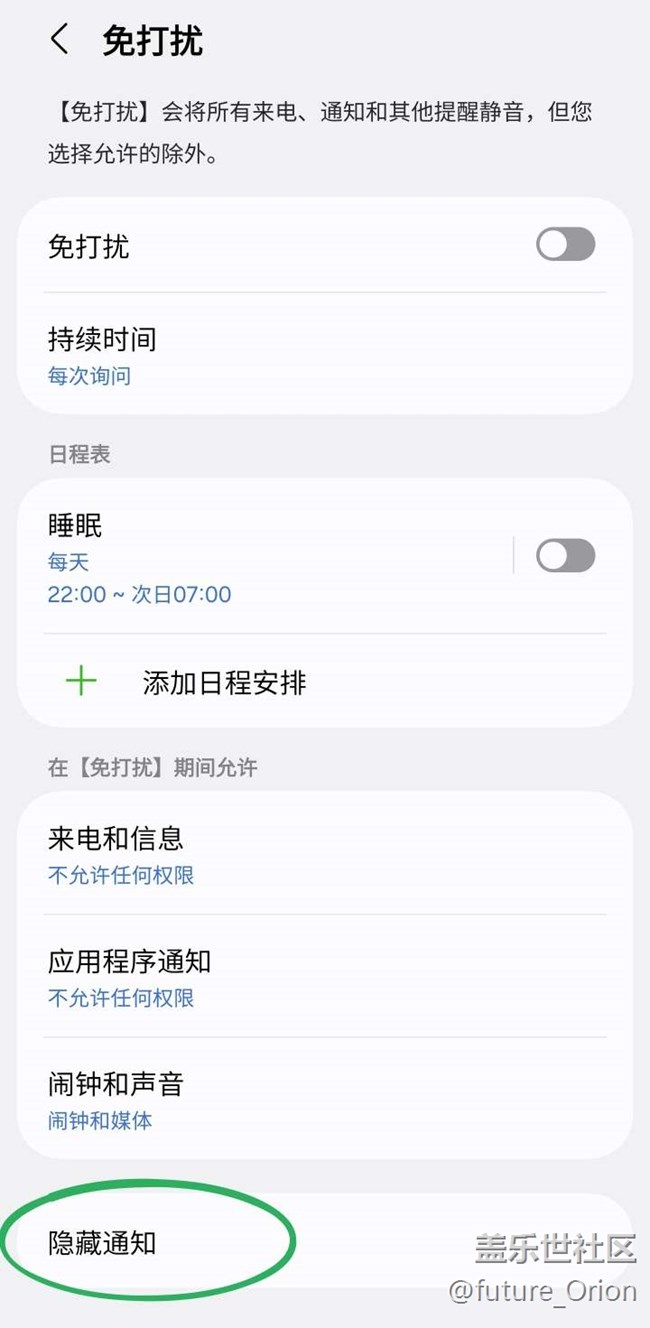Turn on the 免打扰 switch
650x1328 pixels.
pyautogui.click(x=565, y=245)
